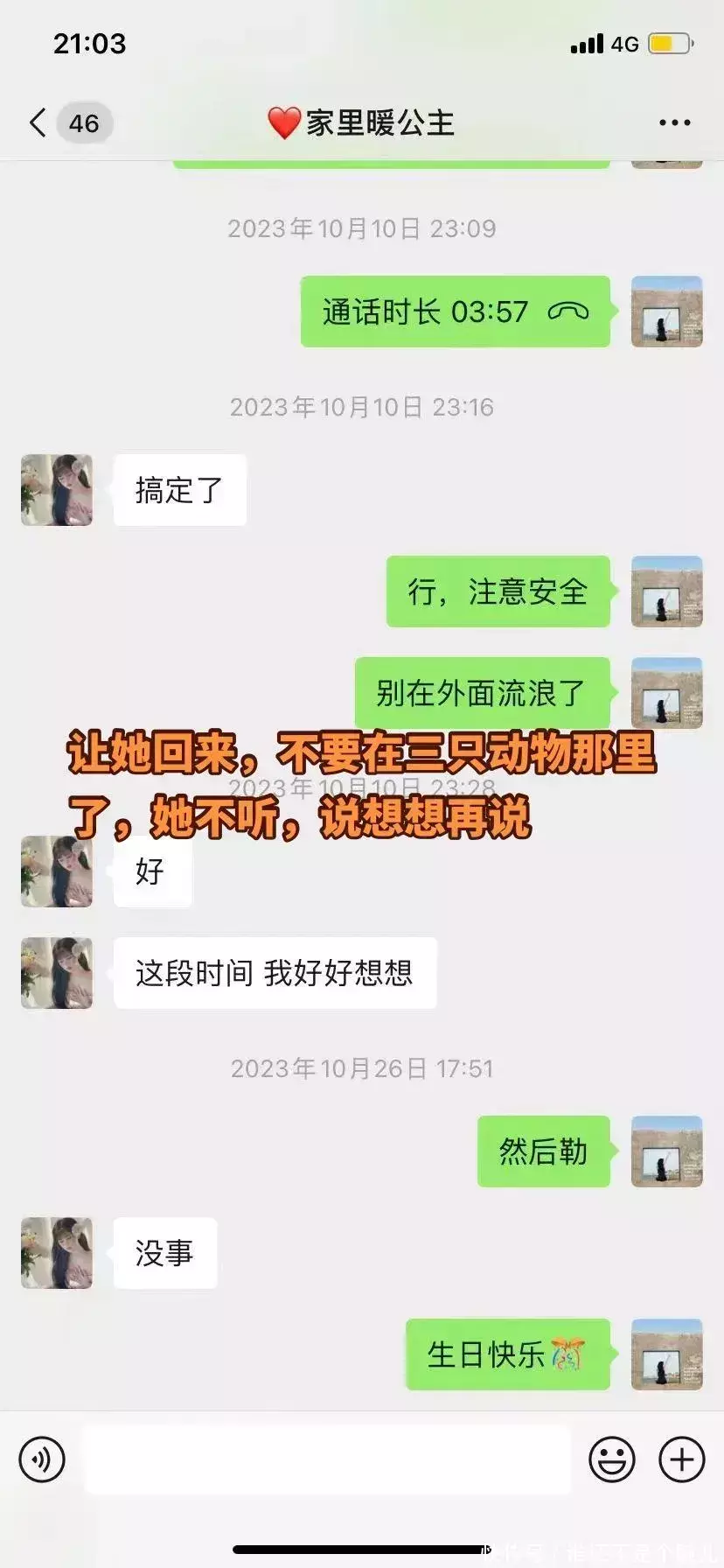Tap the 通话时长 03:57 call record bubble

point(455,311)
